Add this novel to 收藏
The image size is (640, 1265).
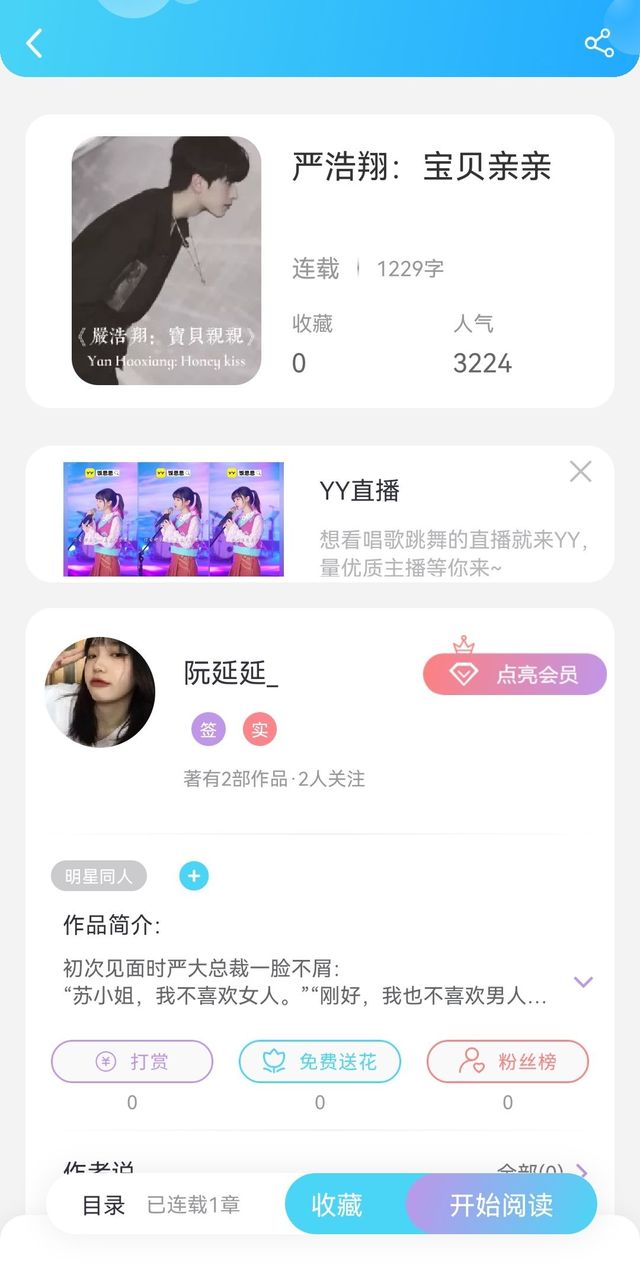[x=337, y=1205]
